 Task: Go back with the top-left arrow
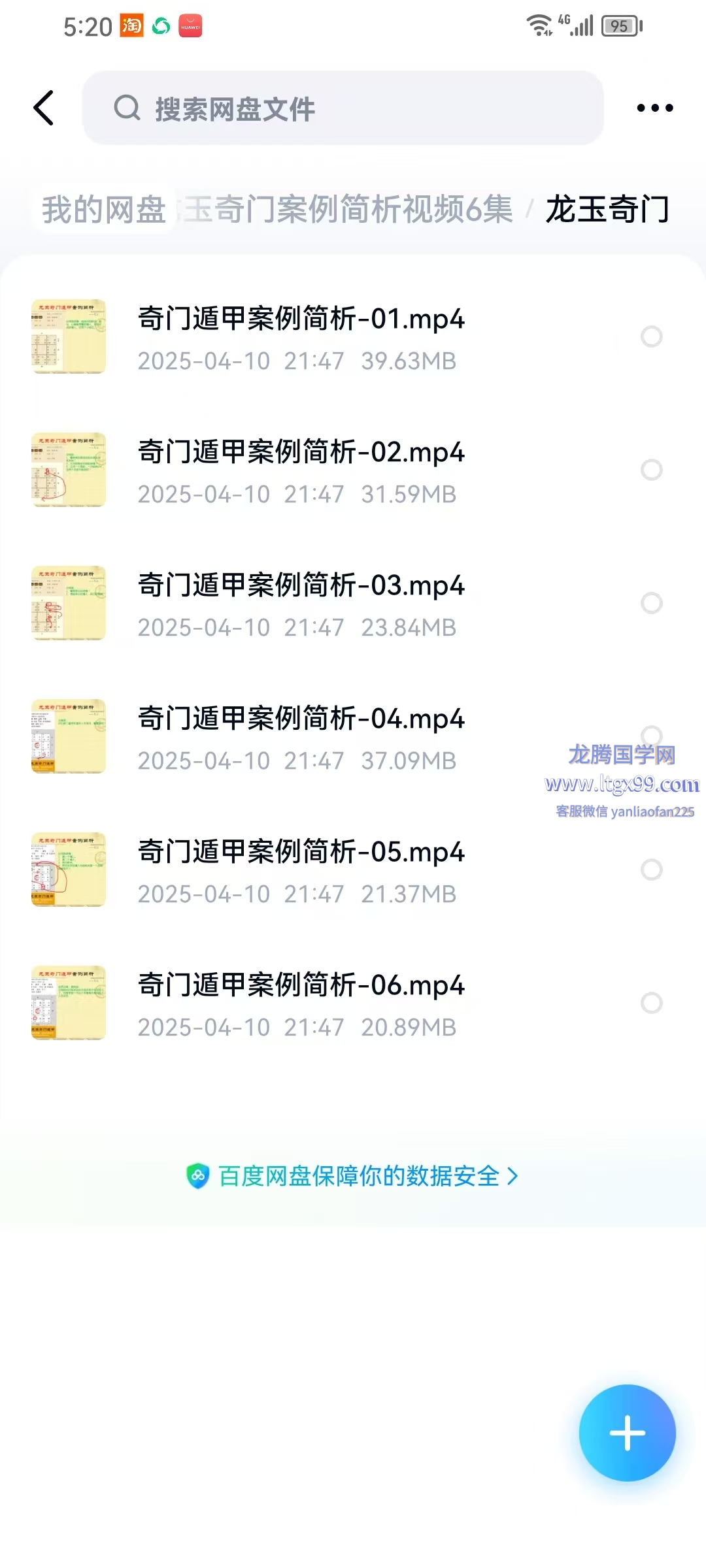[x=44, y=108]
